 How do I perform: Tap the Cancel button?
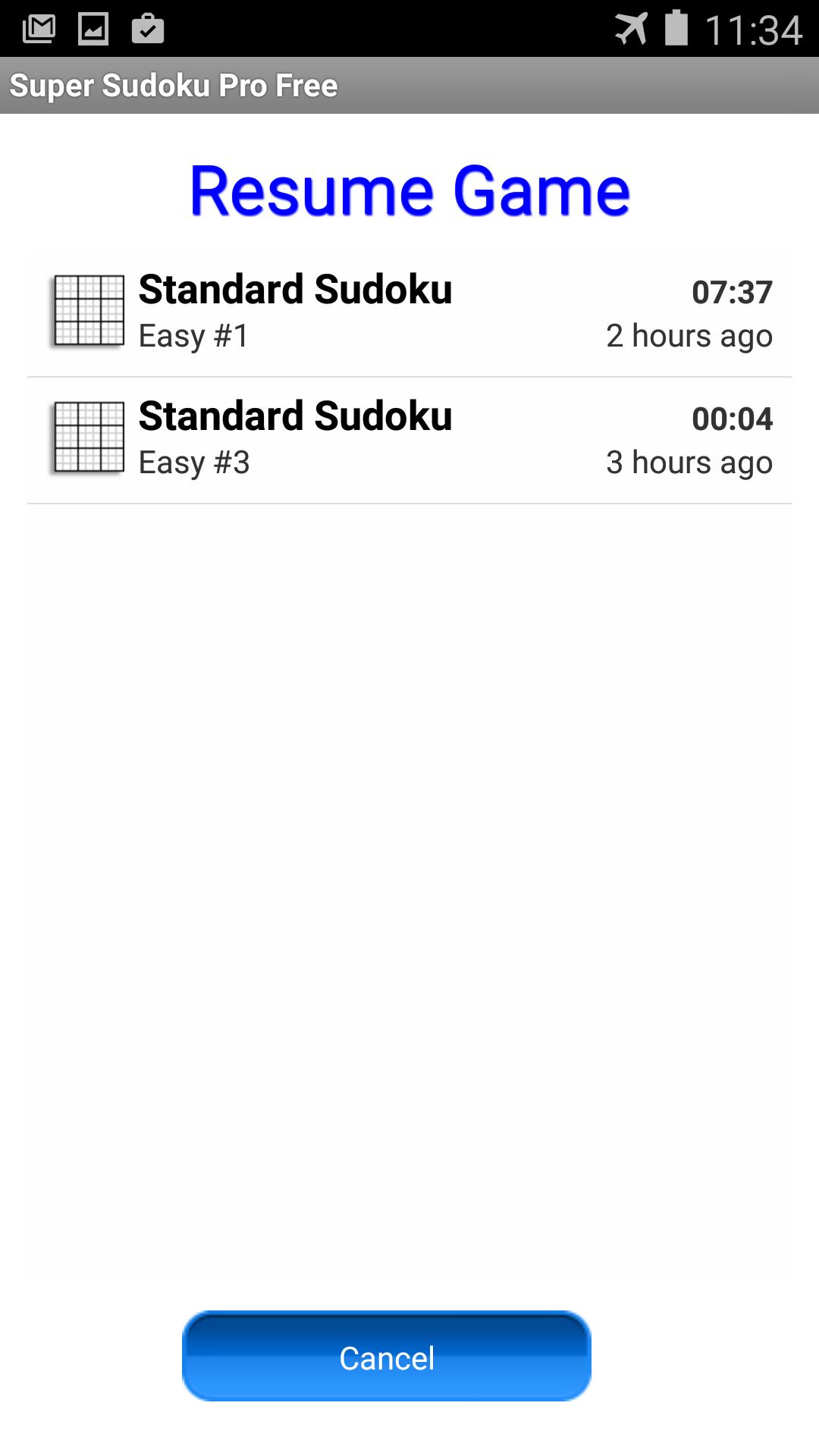tap(386, 1357)
